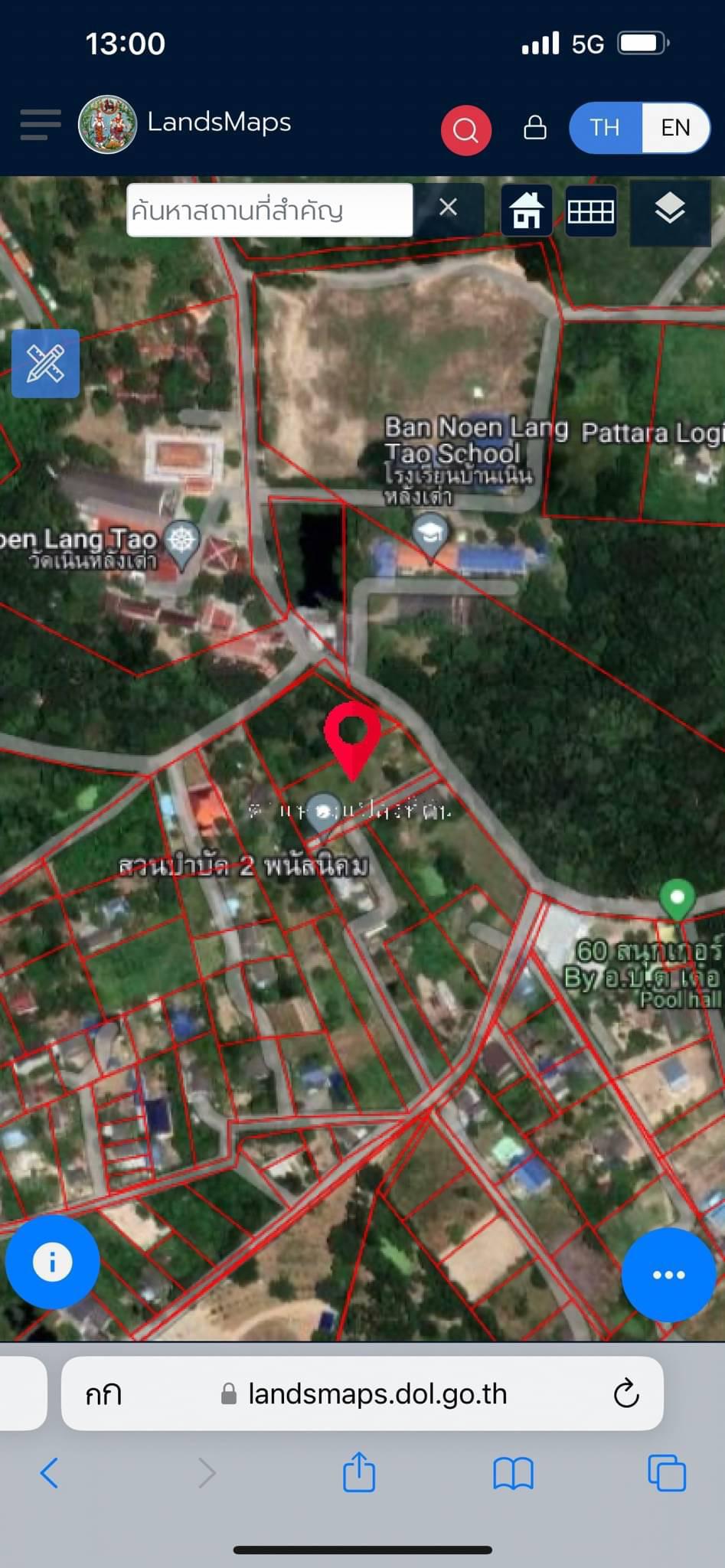Tap the home map button
The height and width of the screenshot is (1568, 725).
[x=527, y=211]
